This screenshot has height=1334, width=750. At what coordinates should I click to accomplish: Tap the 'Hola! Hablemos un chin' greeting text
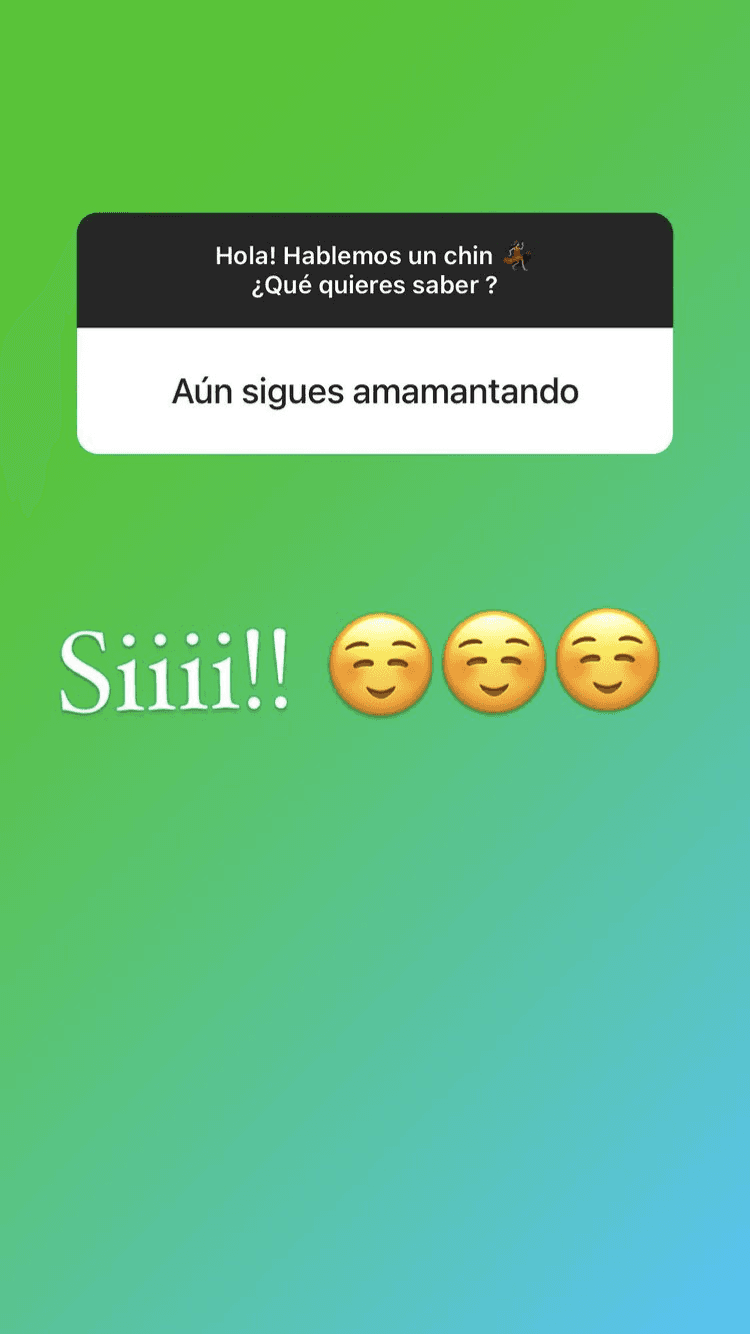(360, 256)
